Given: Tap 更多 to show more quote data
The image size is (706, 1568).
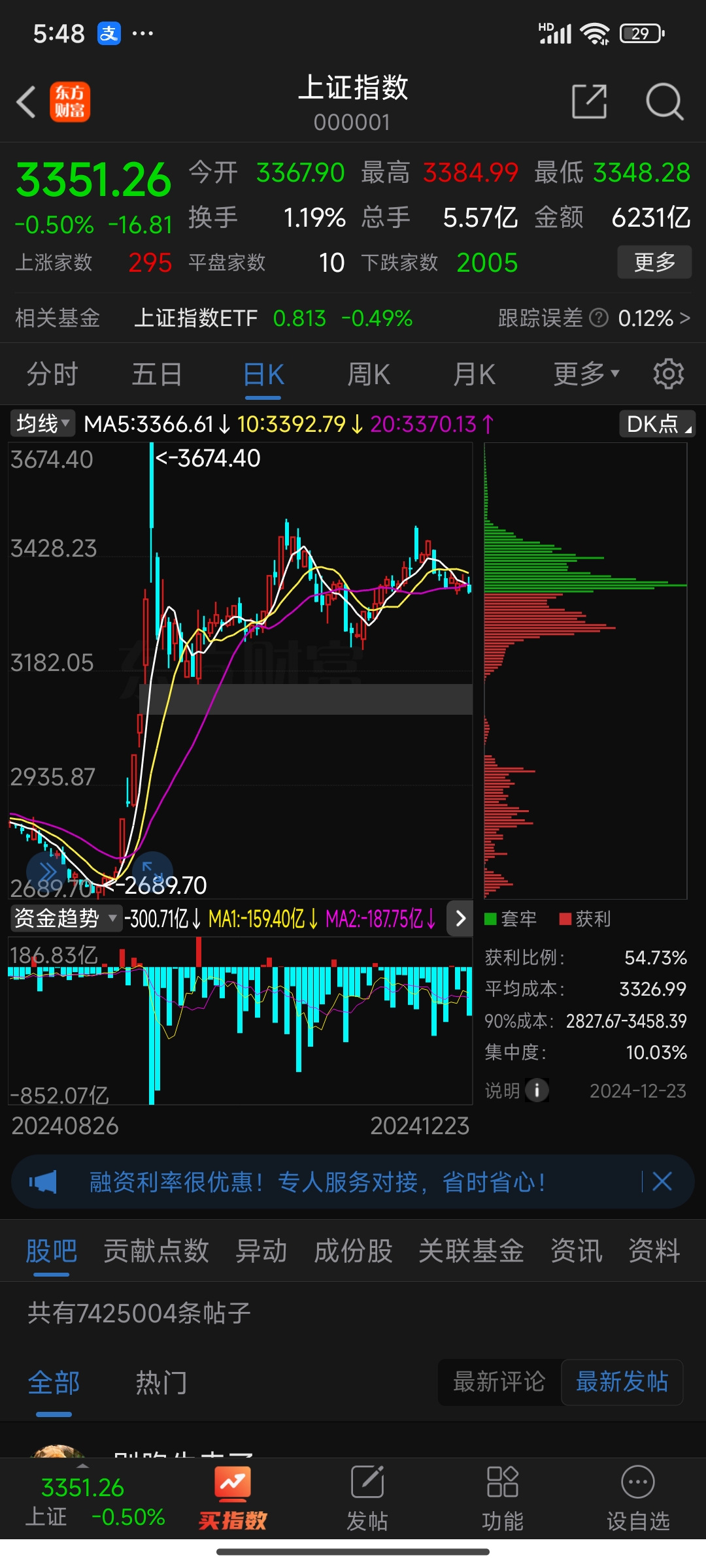Looking at the screenshot, I should (x=654, y=263).
